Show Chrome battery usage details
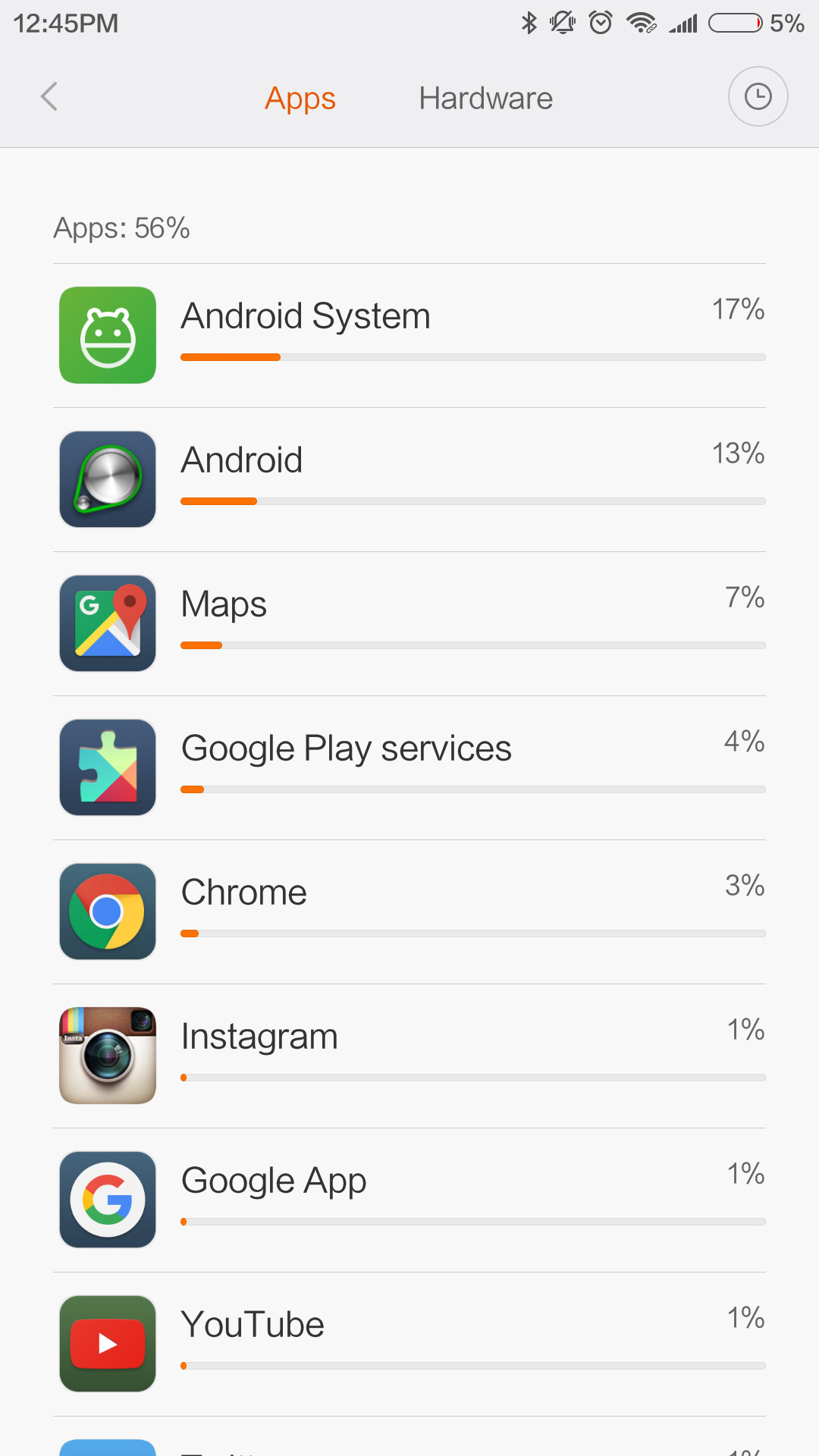The image size is (819, 1456). pos(409,912)
